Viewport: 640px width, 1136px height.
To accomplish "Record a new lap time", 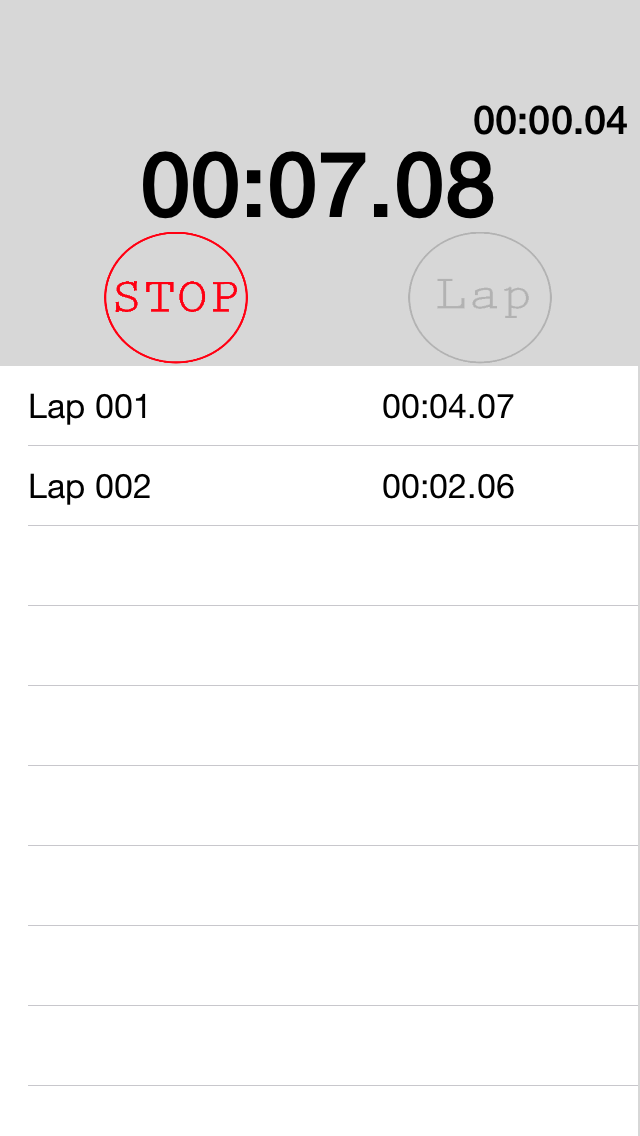I will 480,297.
